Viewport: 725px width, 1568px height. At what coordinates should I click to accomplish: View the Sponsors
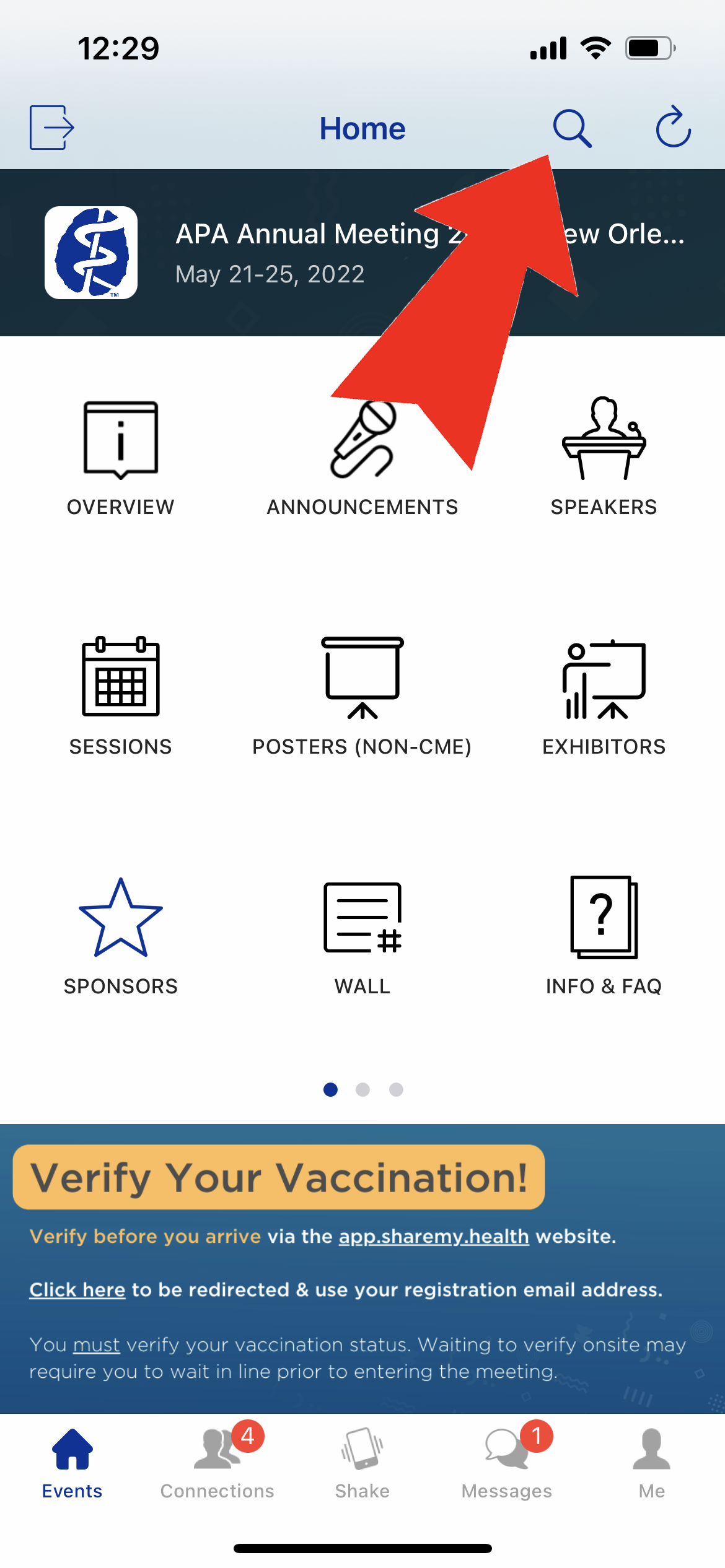pos(121,936)
